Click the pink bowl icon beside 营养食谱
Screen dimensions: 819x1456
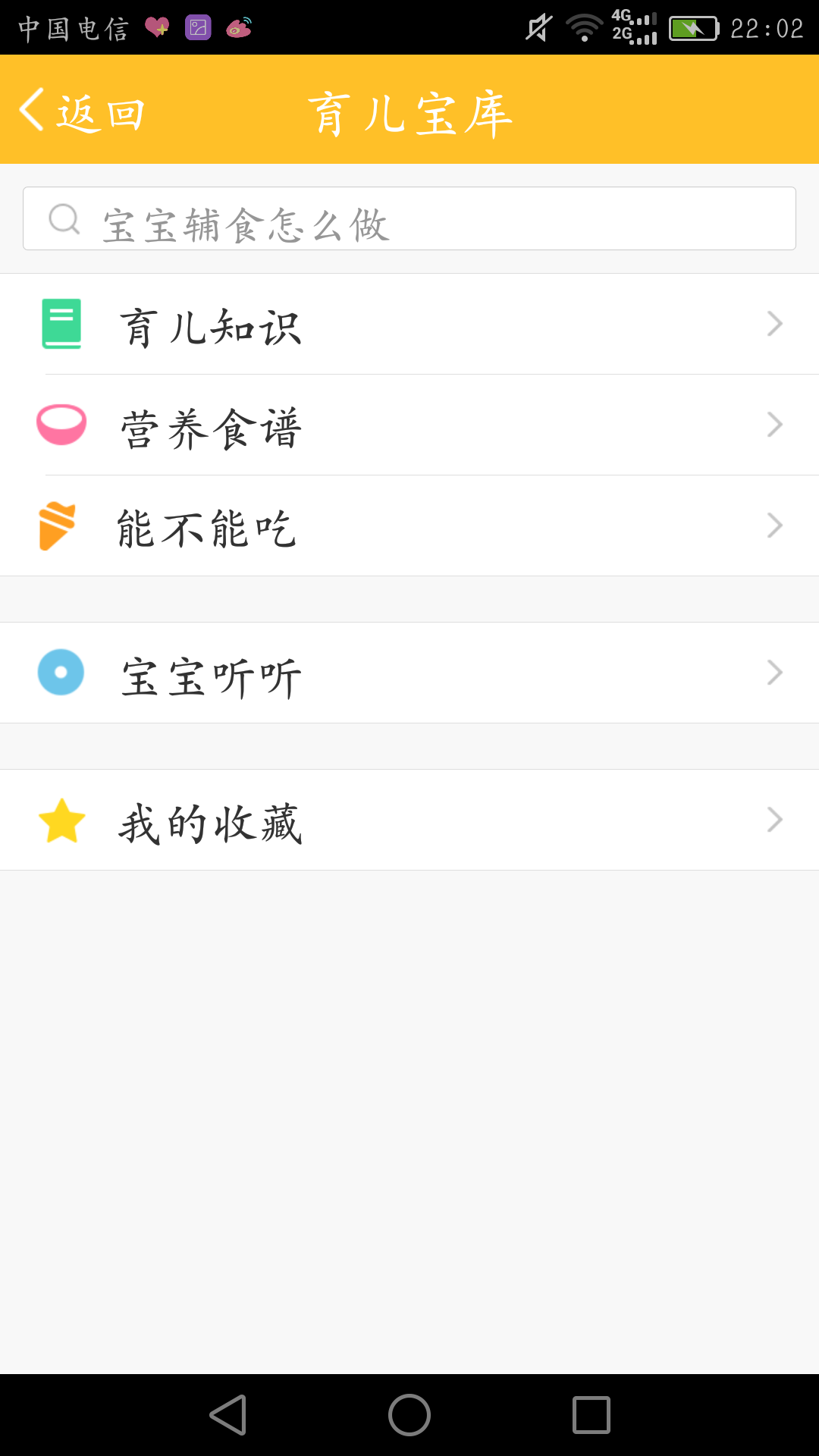61,425
